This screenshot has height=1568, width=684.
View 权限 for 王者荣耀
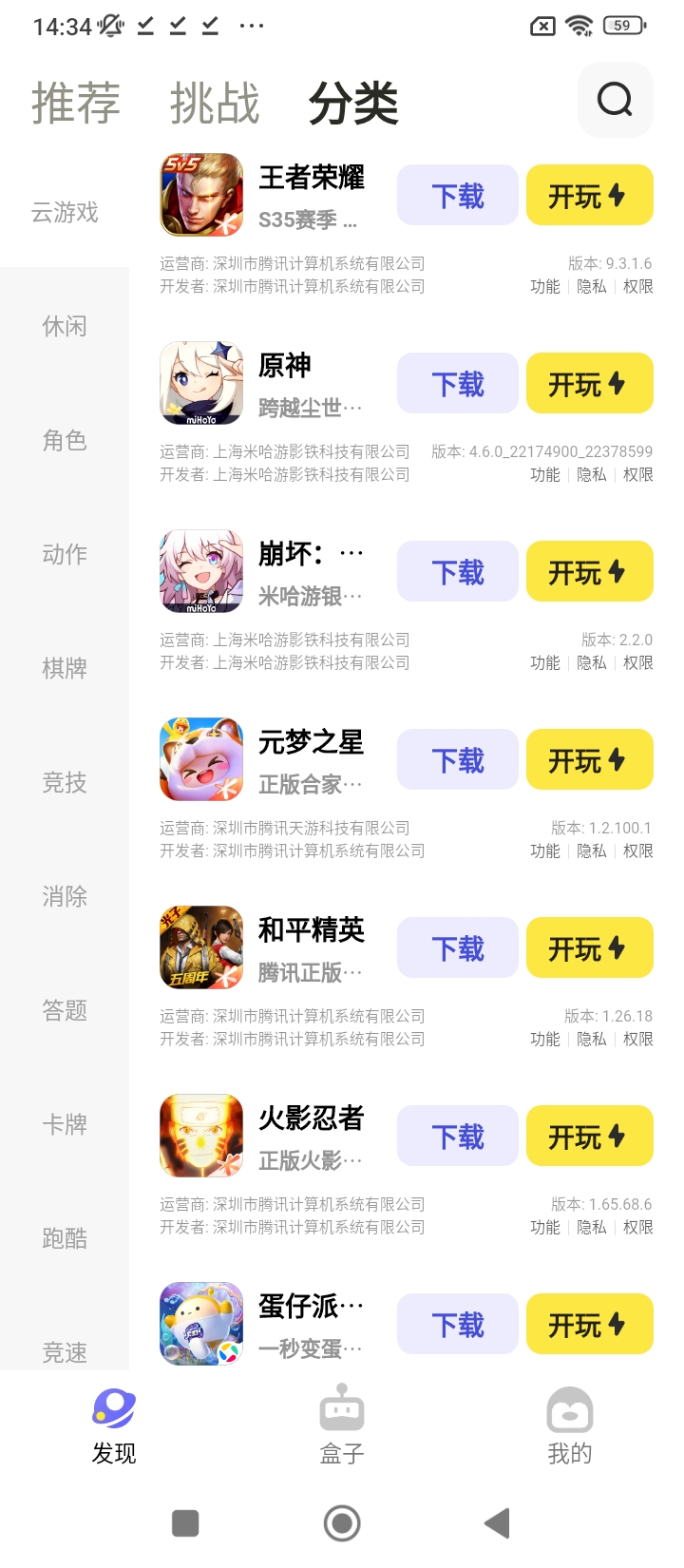(x=637, y=286)
